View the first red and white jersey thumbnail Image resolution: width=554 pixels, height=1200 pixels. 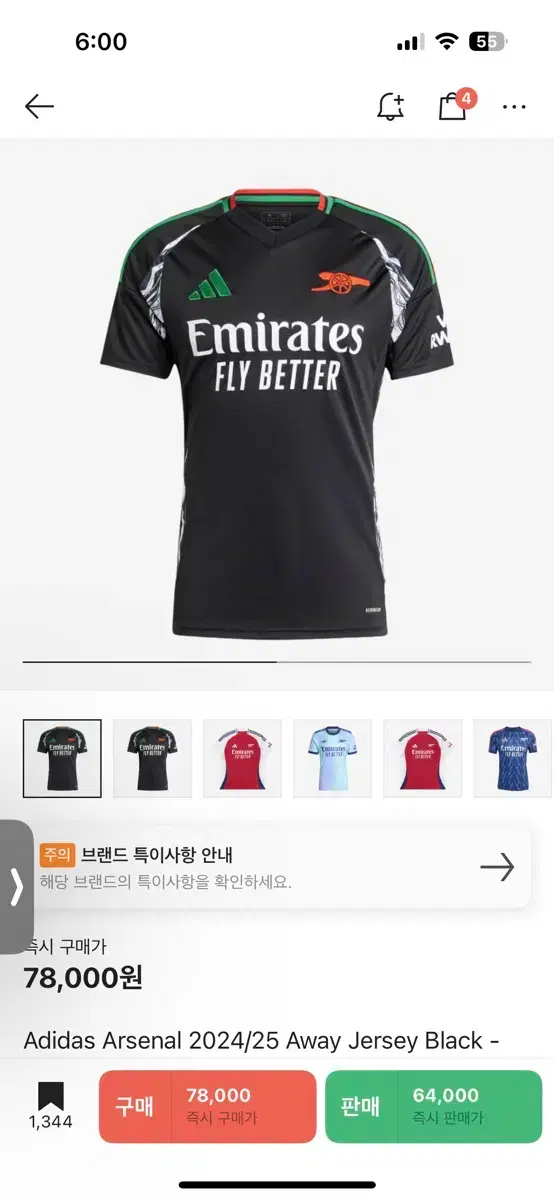[x=242, y=758]
